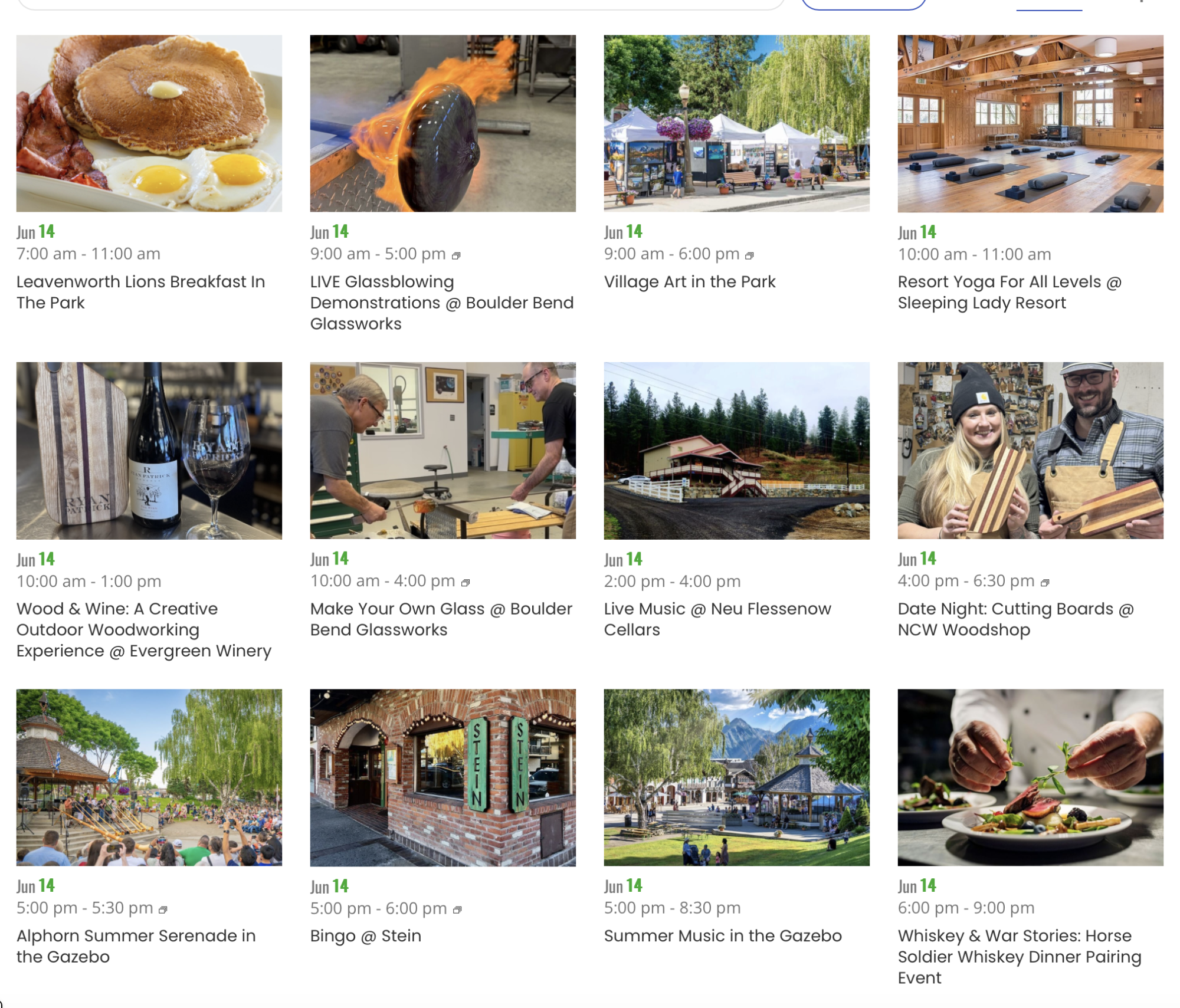The width and height of the screenshot is (1180, 1008).
Task: Open Summer Music in the Gazebo event
Action: tap(722, 935)
